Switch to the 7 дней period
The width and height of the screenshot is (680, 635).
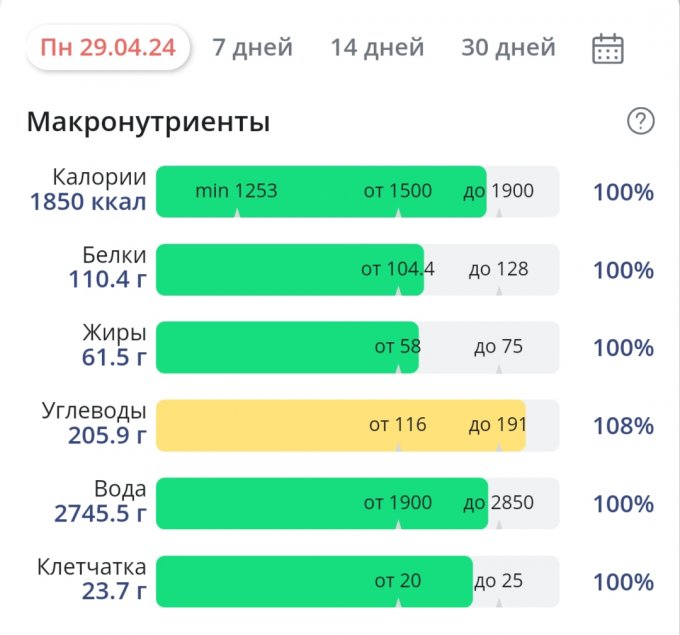pos(252,48)
